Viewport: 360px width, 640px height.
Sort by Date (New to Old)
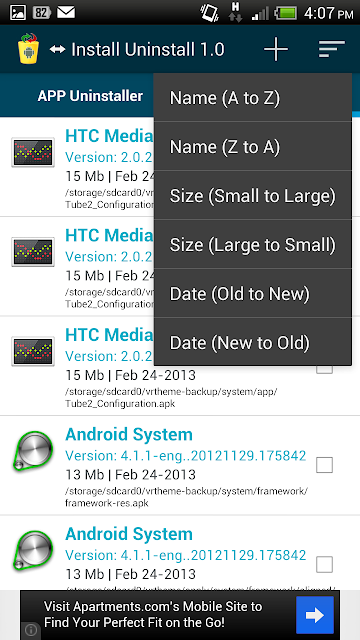pos(253,342)
